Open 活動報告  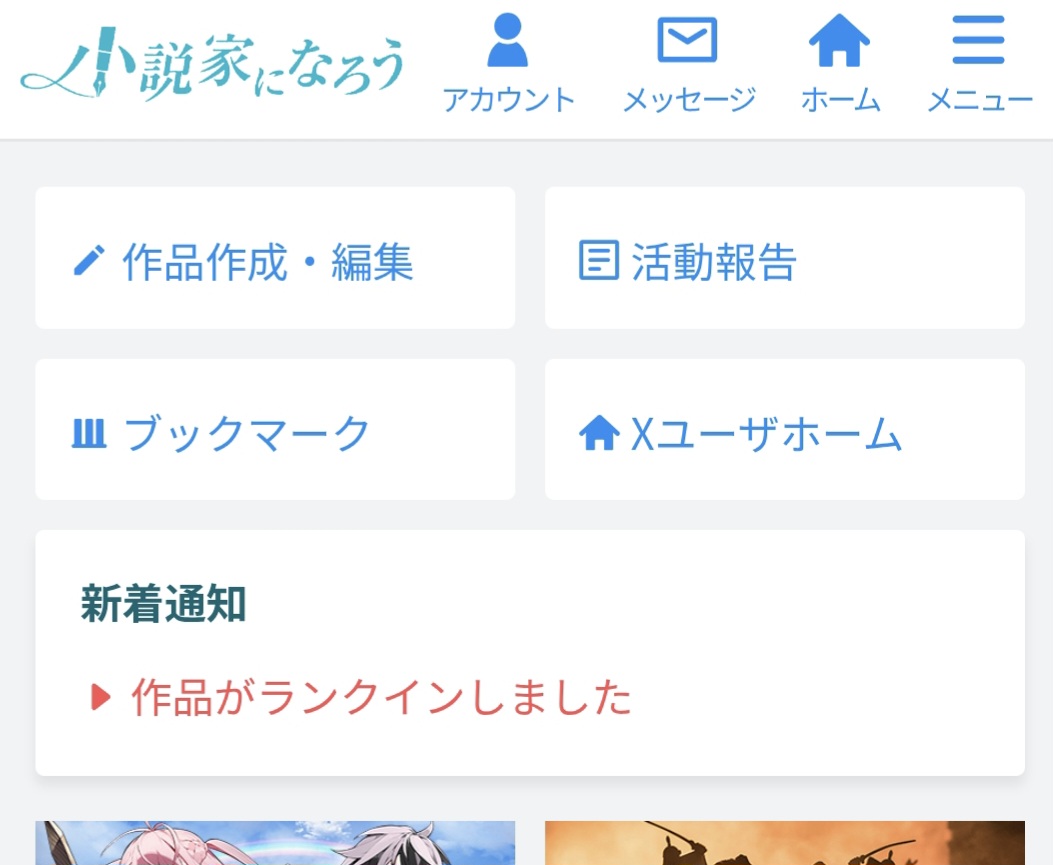click(784, 258)
